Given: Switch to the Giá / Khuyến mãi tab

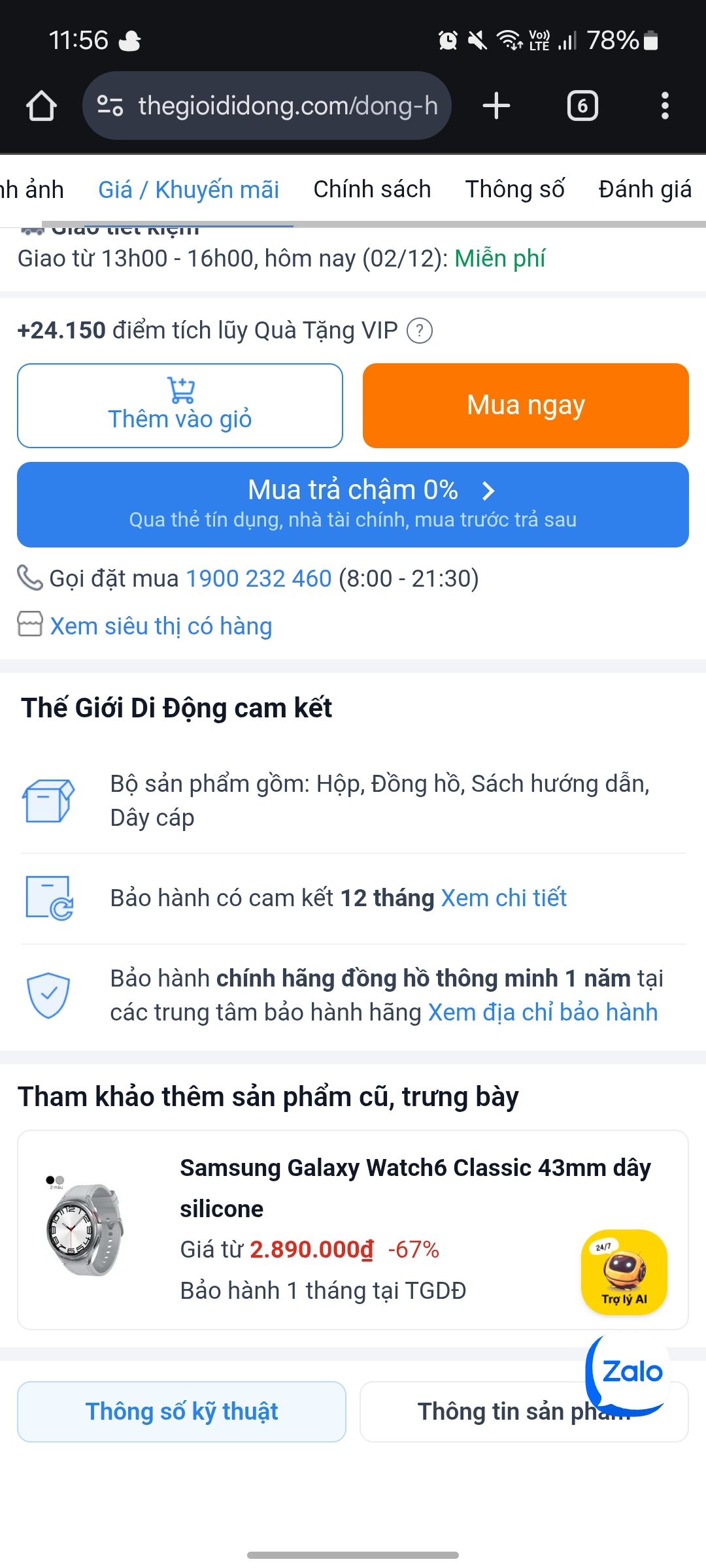Looking at the screenshot, I should [x=188, y=190].
